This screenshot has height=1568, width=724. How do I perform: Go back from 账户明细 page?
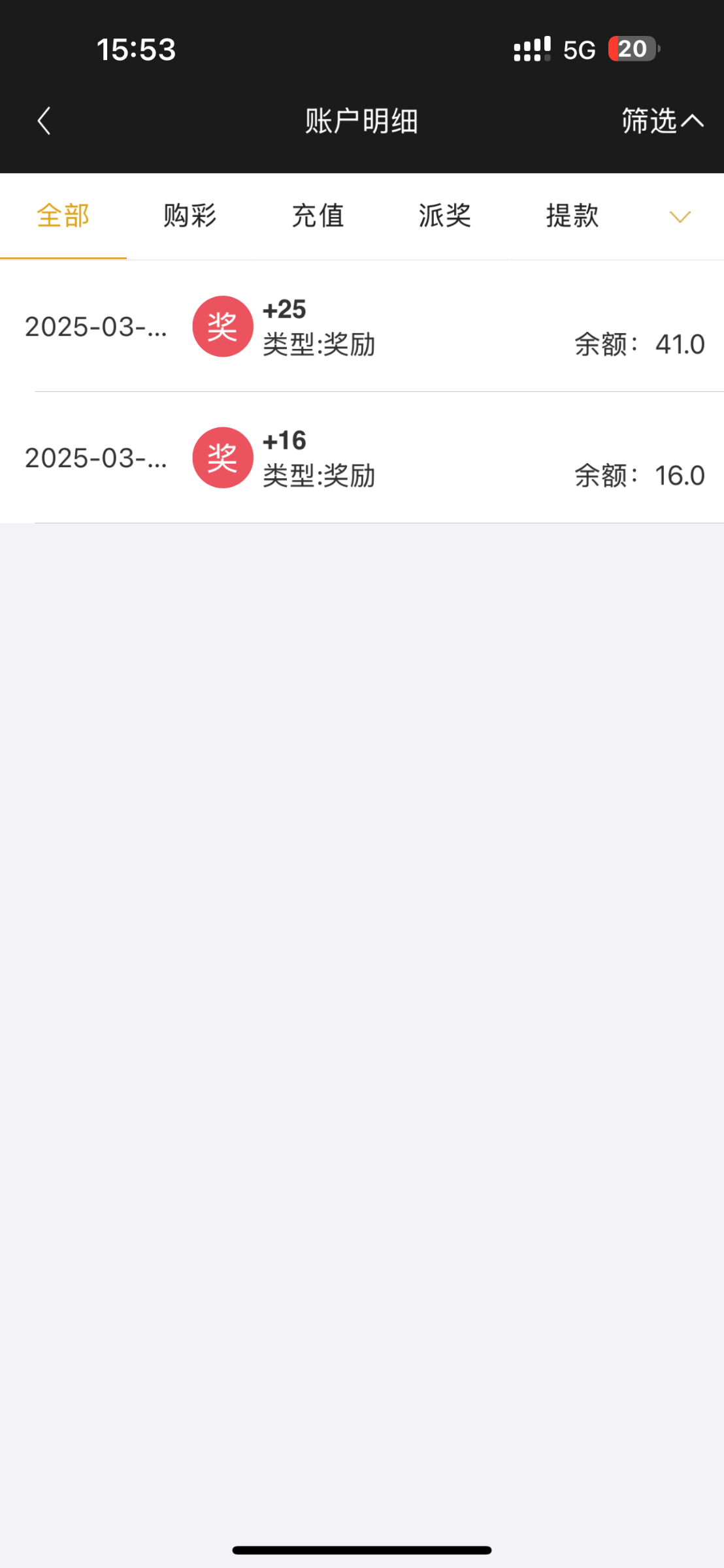44,121
